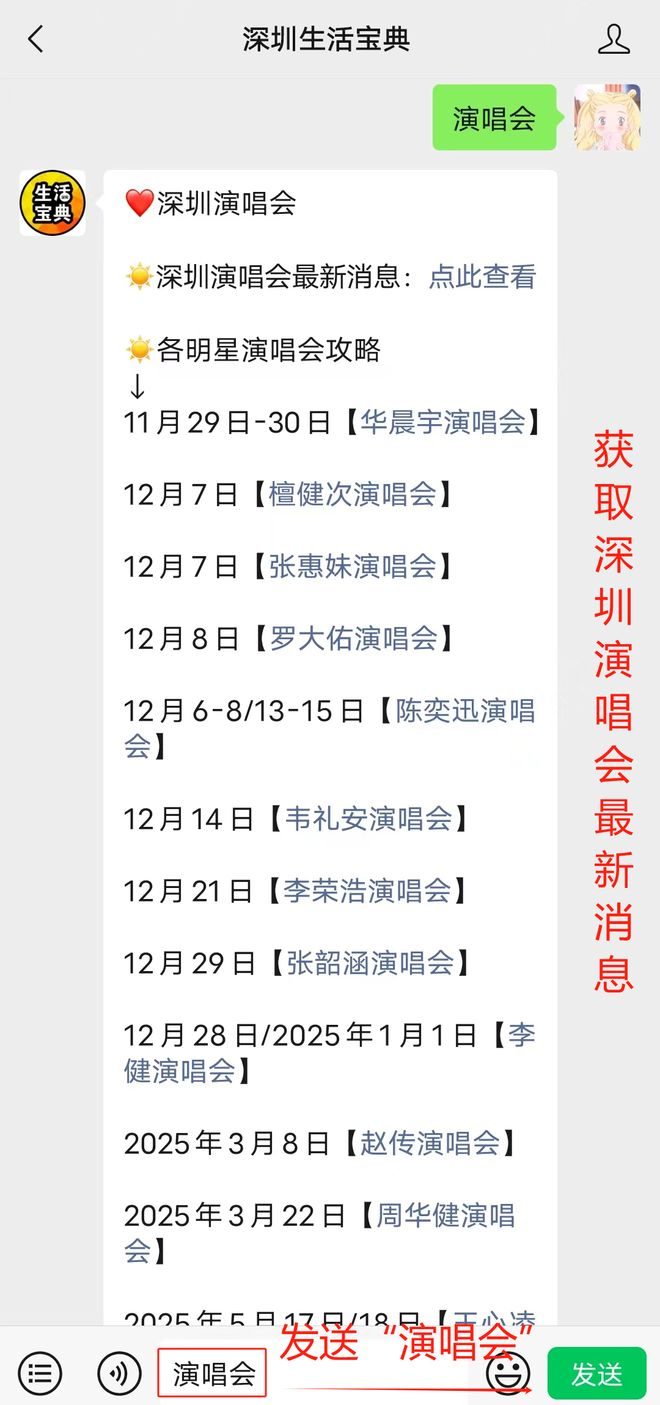The width and height of the screenshot is (660, 1405).
Task: Switch to voice input mode
Action: point(119,1373)
